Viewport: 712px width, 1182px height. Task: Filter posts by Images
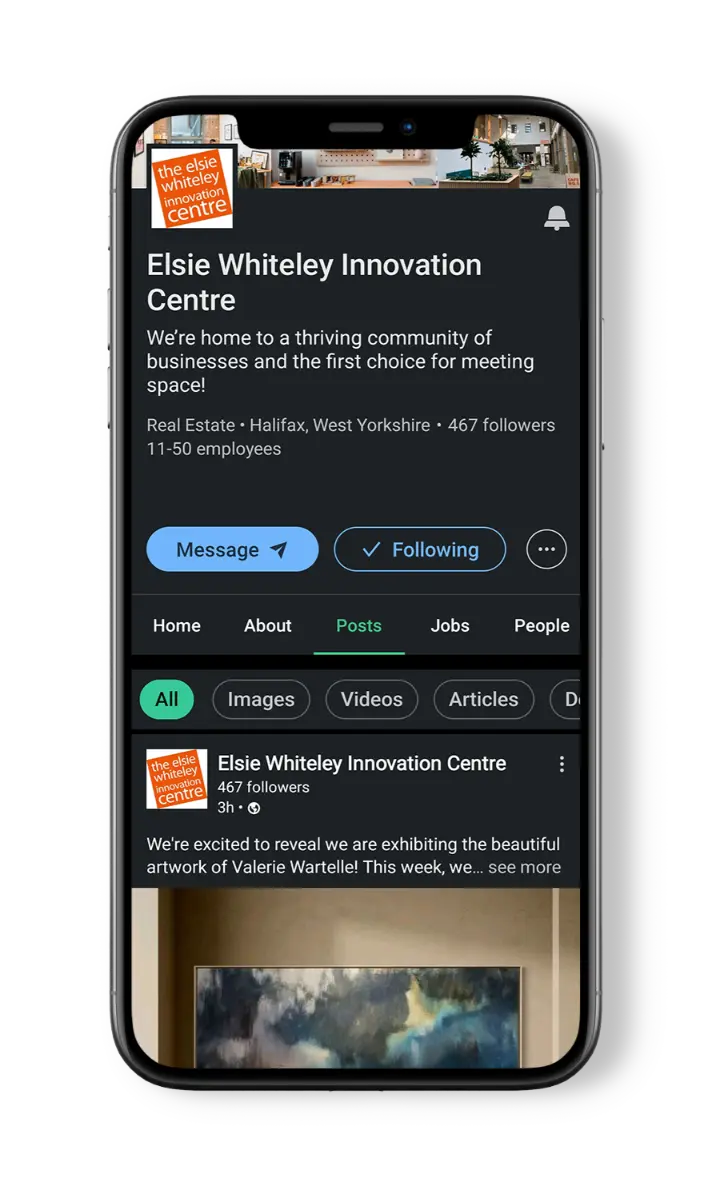[261, 700]
